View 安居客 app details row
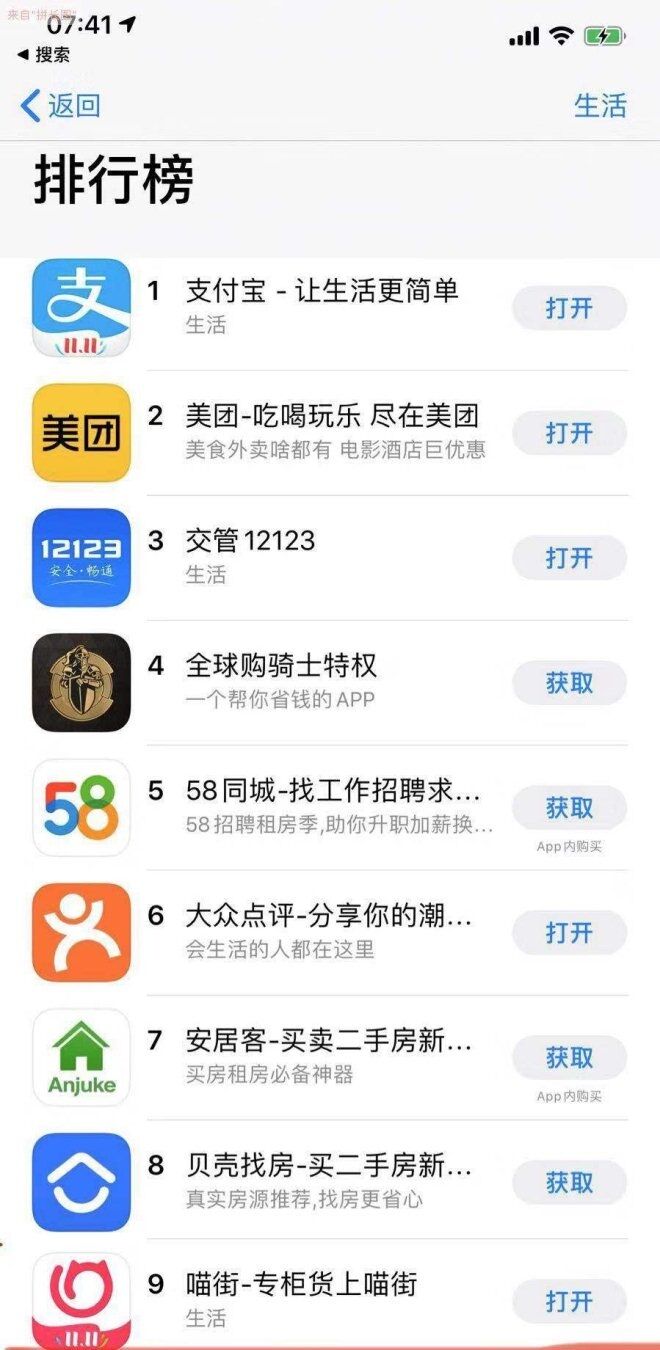The width and height of the screenshot is (660, 1350). 330,1057
